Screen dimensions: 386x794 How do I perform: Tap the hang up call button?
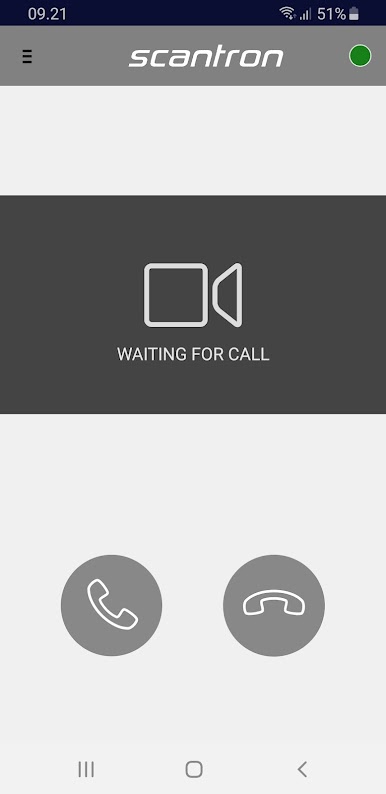click(274, 605)
